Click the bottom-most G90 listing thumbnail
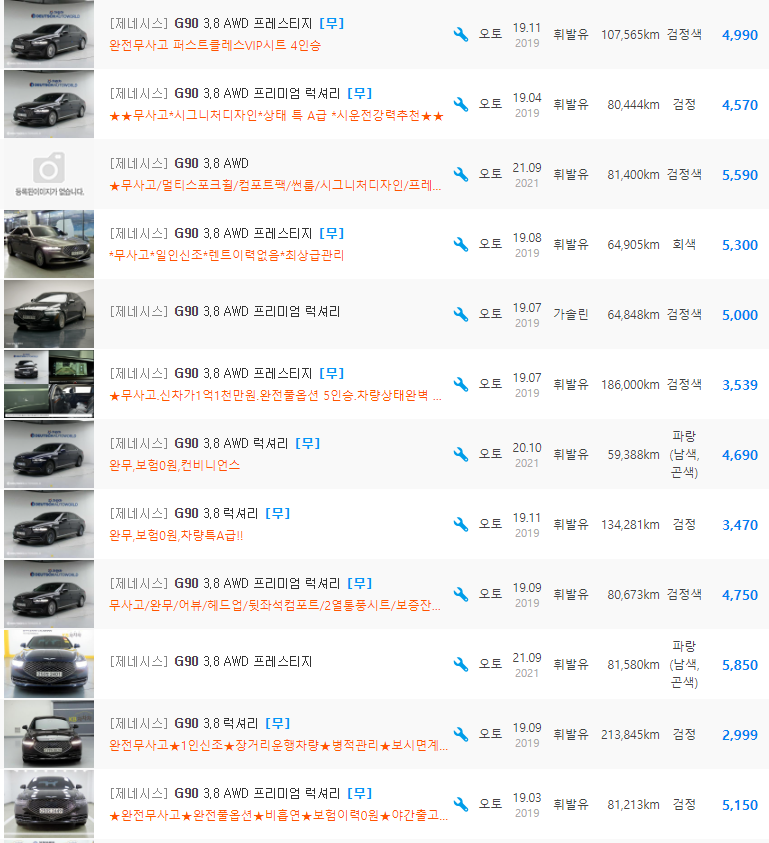 48,803
